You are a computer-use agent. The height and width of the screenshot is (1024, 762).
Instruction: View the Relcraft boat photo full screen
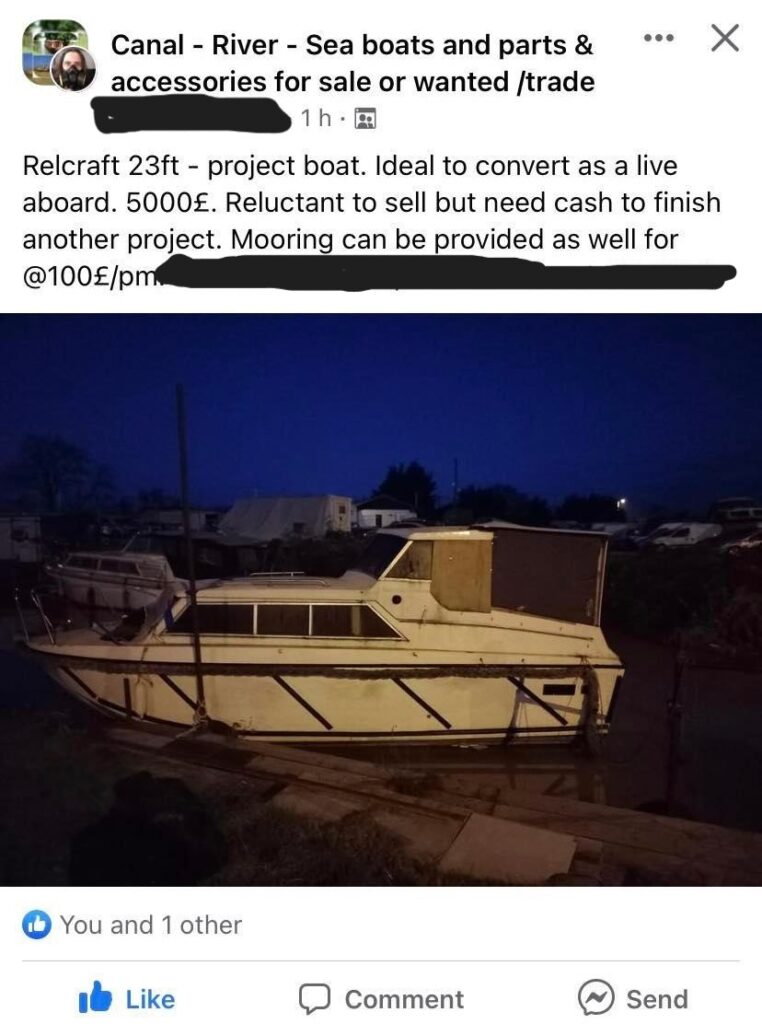(x=381, y=598)
